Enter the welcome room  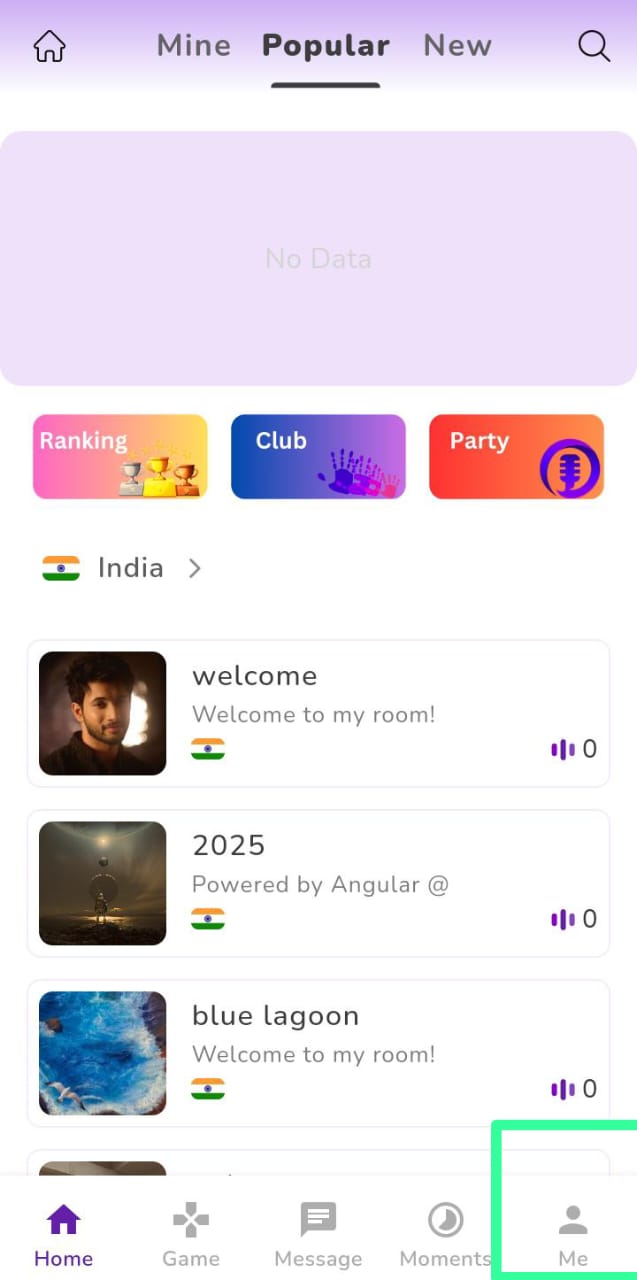coord(318,713)
